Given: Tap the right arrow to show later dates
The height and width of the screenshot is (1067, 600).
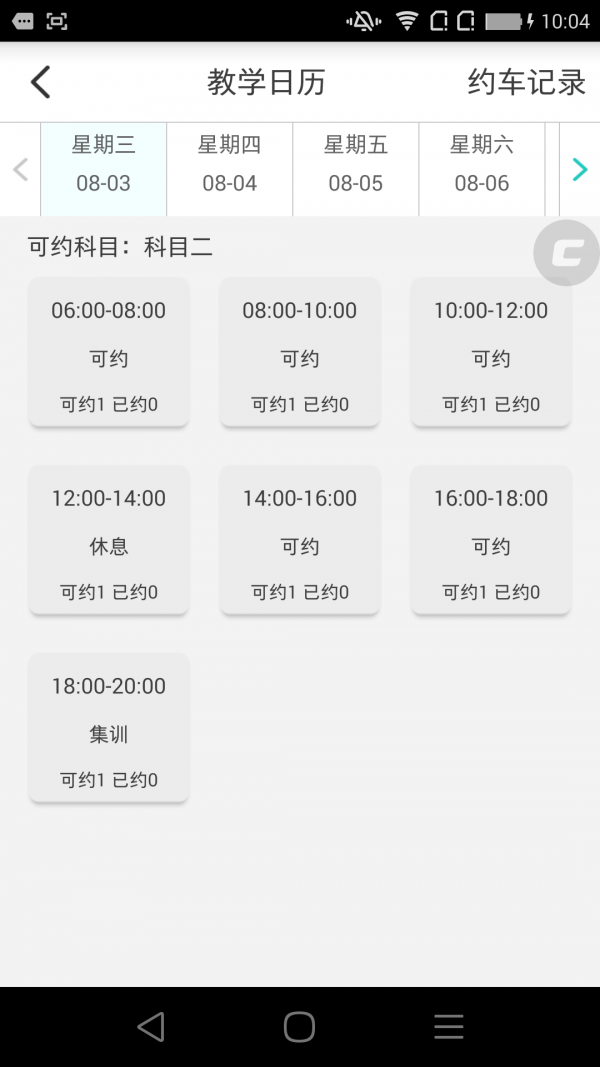Looking at the screenshot, I should coord(579,169).
